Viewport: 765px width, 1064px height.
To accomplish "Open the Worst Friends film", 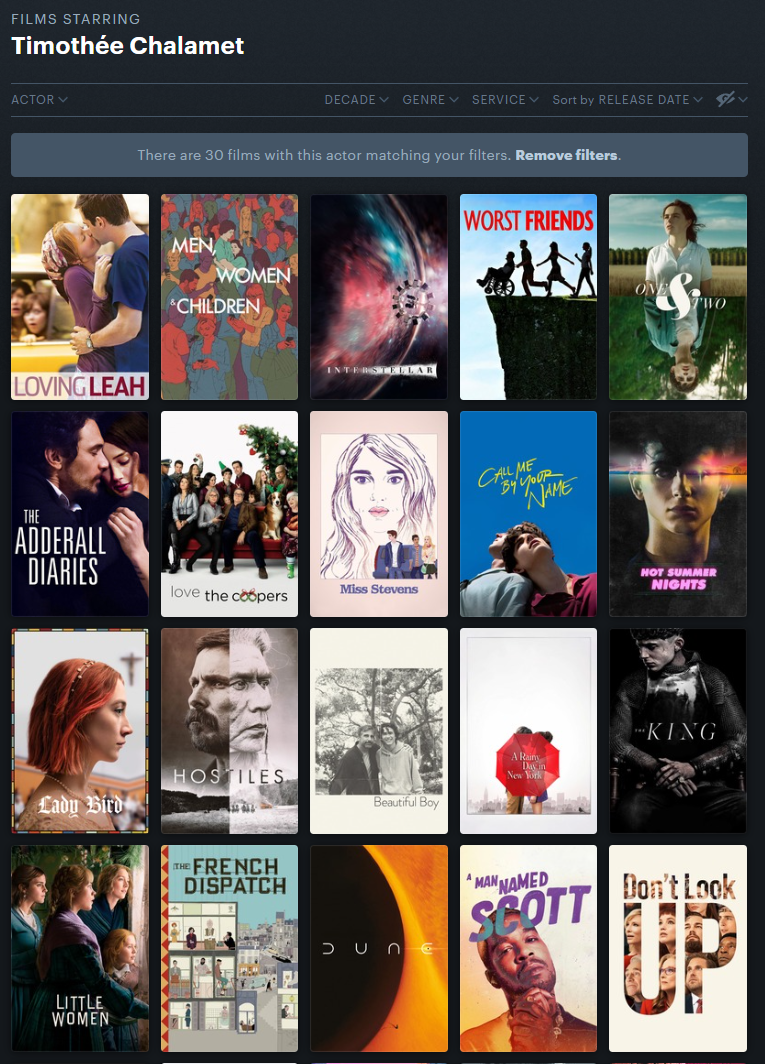I will pyautogui.click(x=528, y=297).
